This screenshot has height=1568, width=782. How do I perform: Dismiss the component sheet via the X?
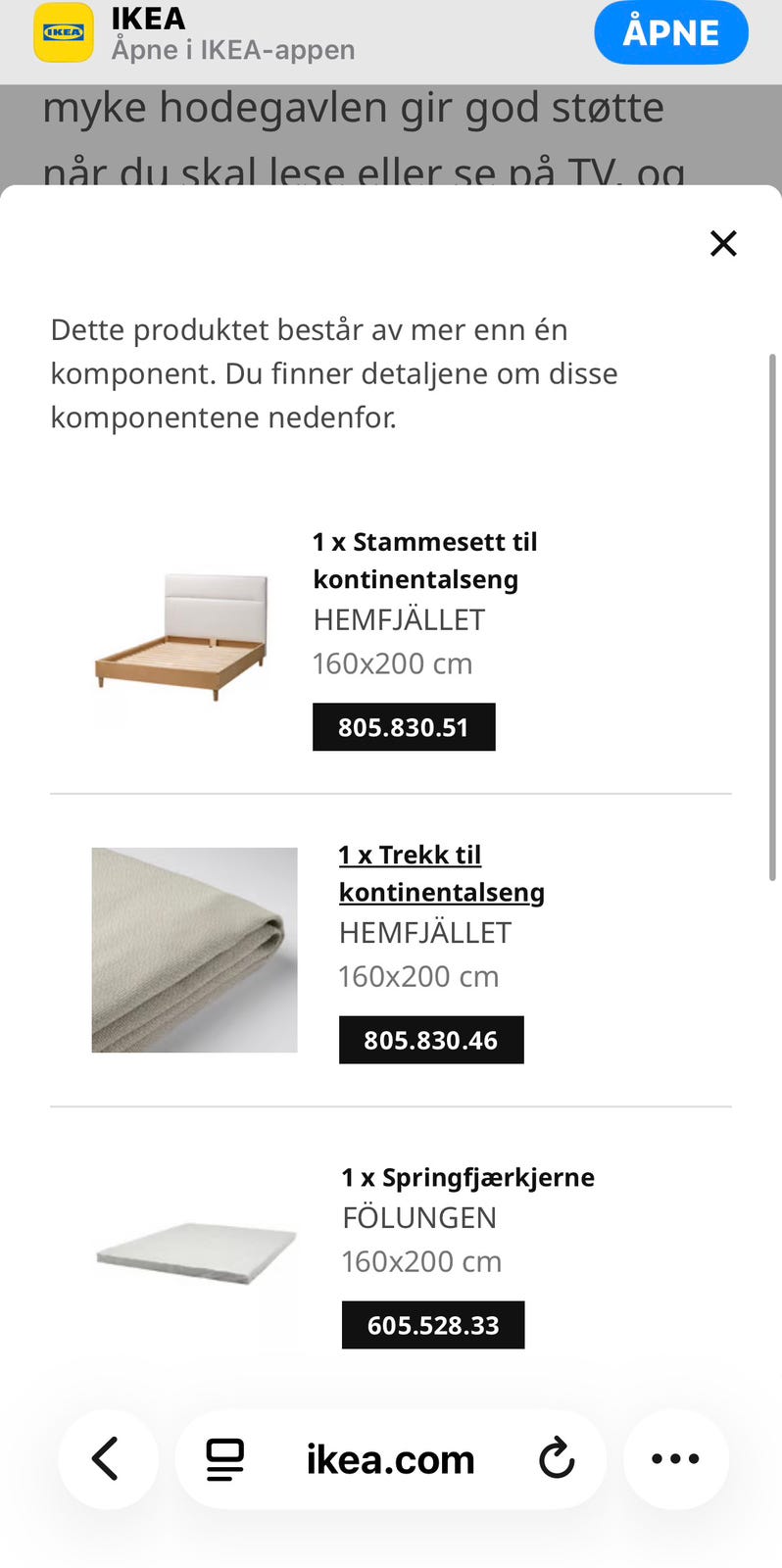click(x=723, y=243)
